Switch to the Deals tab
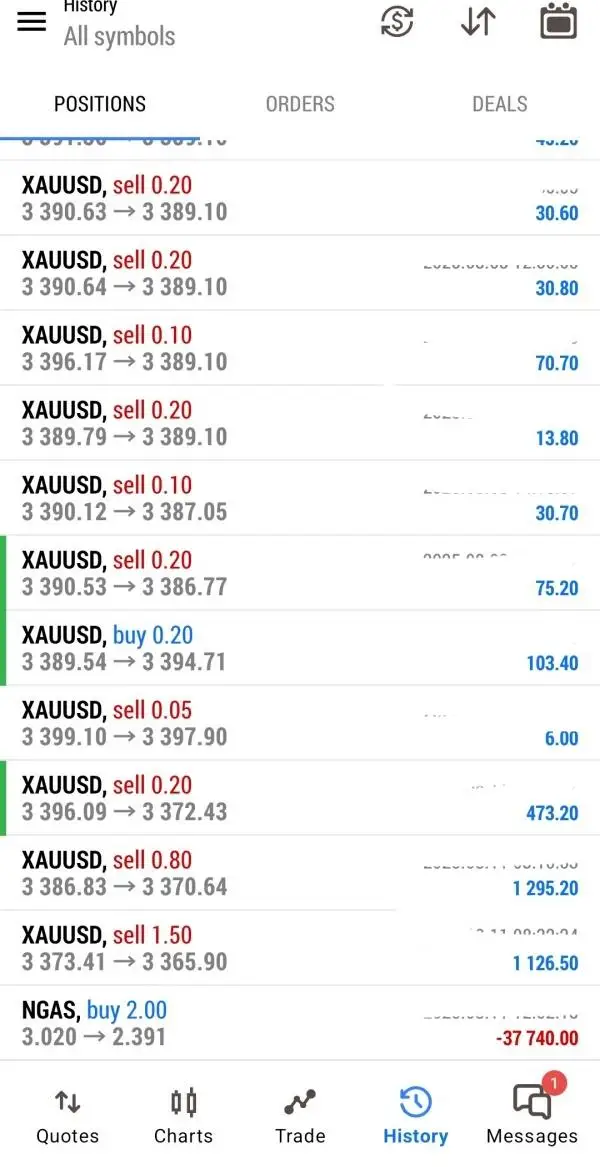 (499, 104)
